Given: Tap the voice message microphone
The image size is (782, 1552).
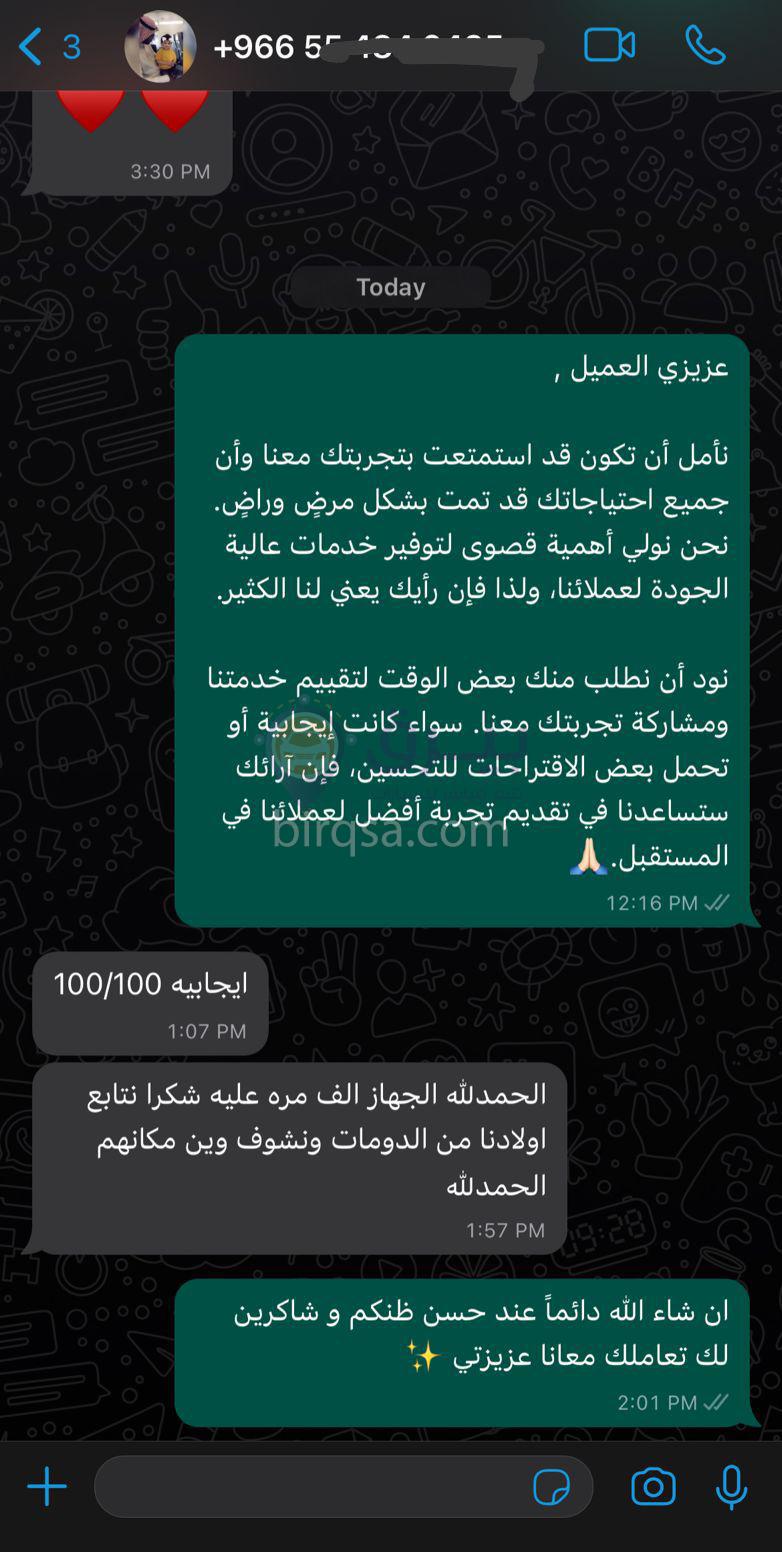Looking at the screenshot, I should tap(731, 1487).
